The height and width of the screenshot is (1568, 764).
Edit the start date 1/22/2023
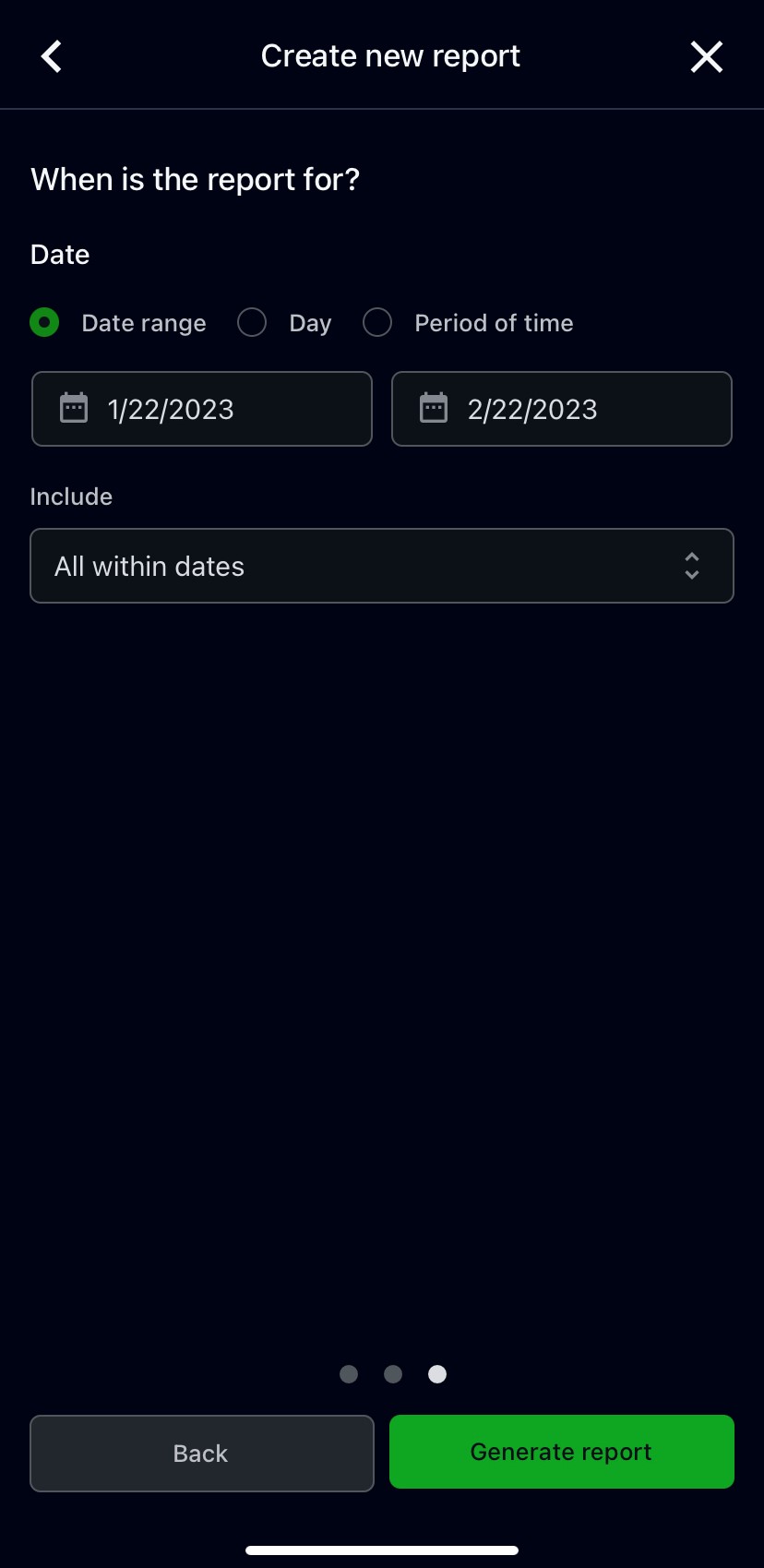[202, 409]
